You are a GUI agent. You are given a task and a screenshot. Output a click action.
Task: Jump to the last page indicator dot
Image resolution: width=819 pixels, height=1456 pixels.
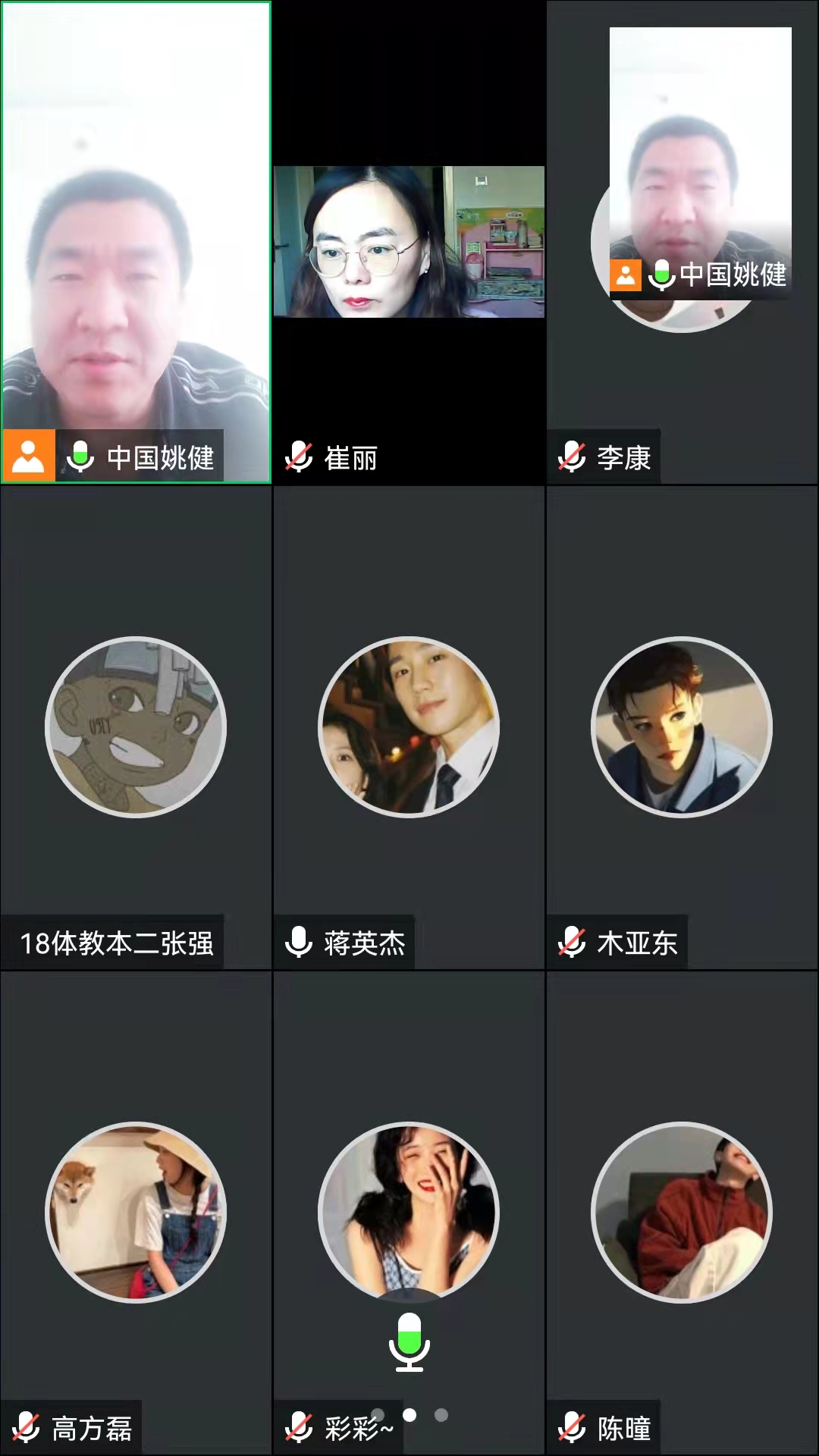click(441, 1415)
